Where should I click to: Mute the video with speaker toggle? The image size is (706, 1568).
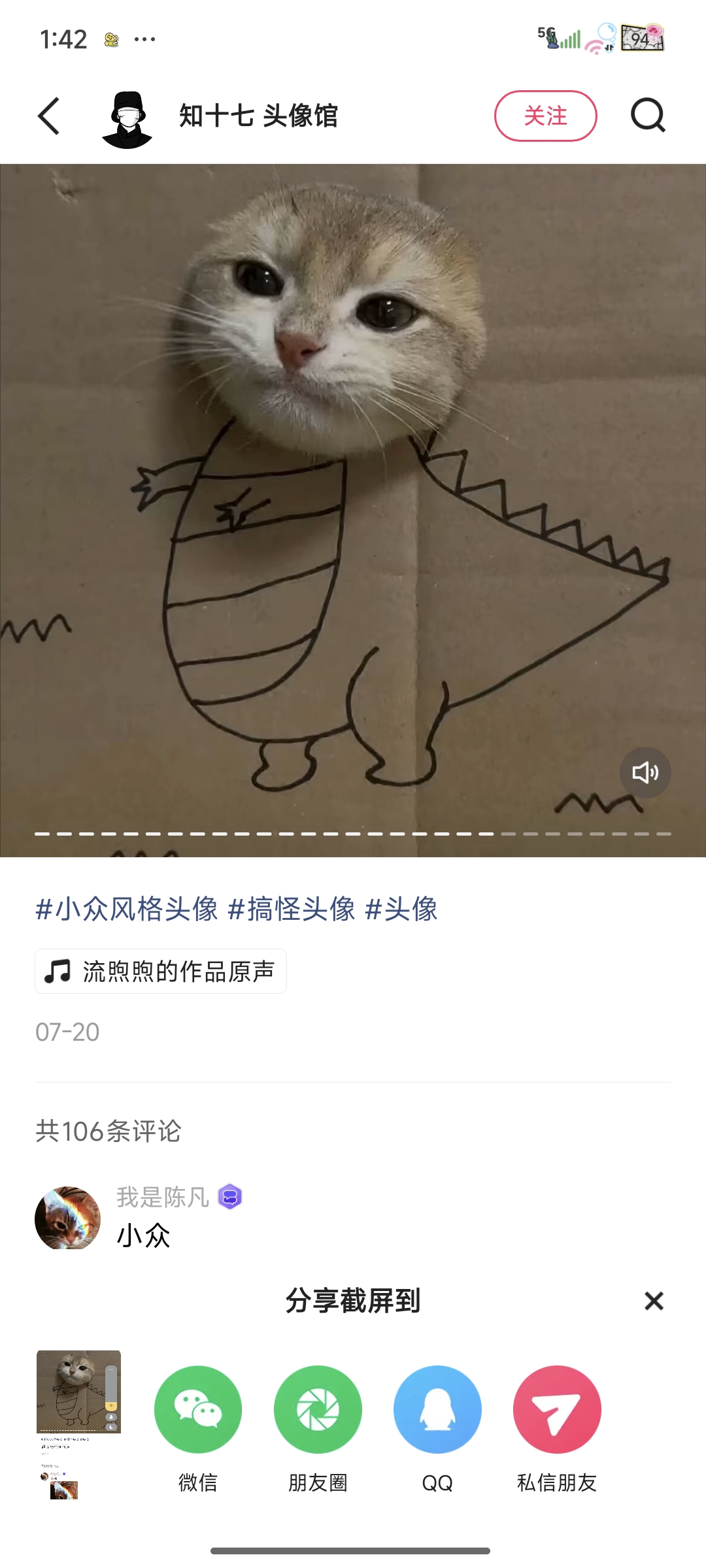(644, 772)
